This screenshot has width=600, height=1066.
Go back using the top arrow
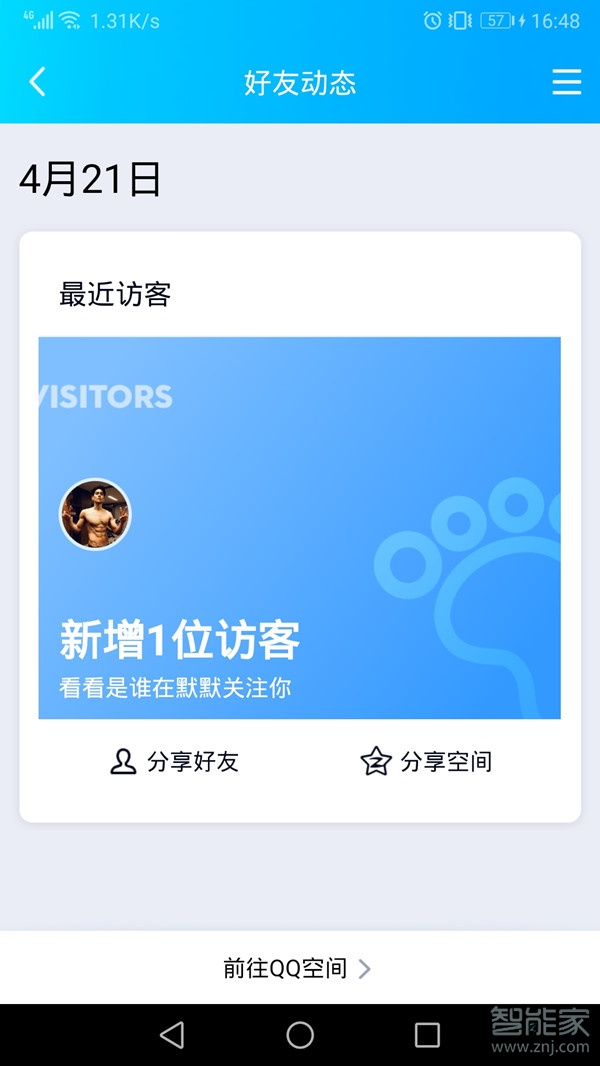coord(38,82)
